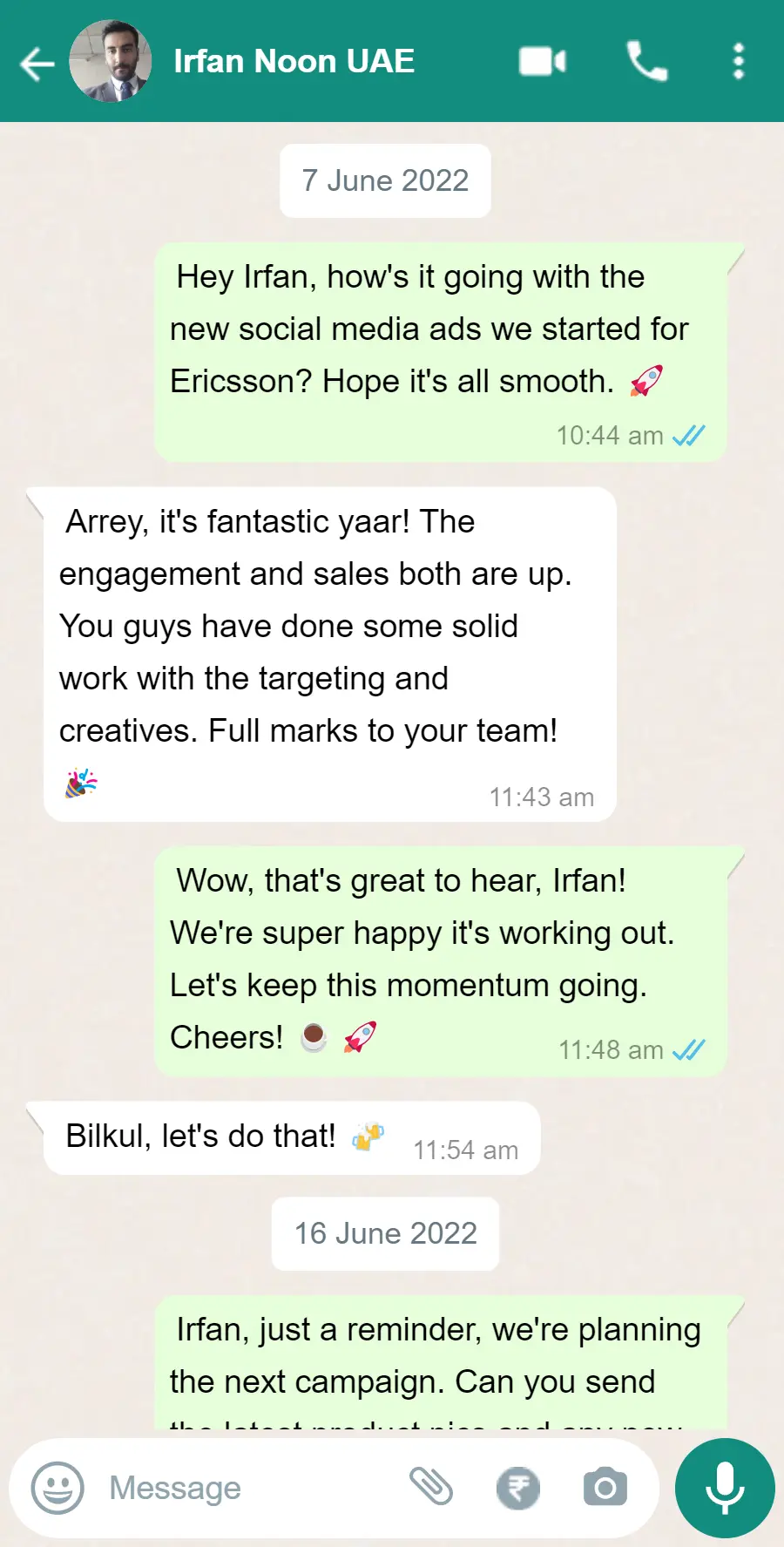Attach a file with the paperclip icon

coord(431,1486)
